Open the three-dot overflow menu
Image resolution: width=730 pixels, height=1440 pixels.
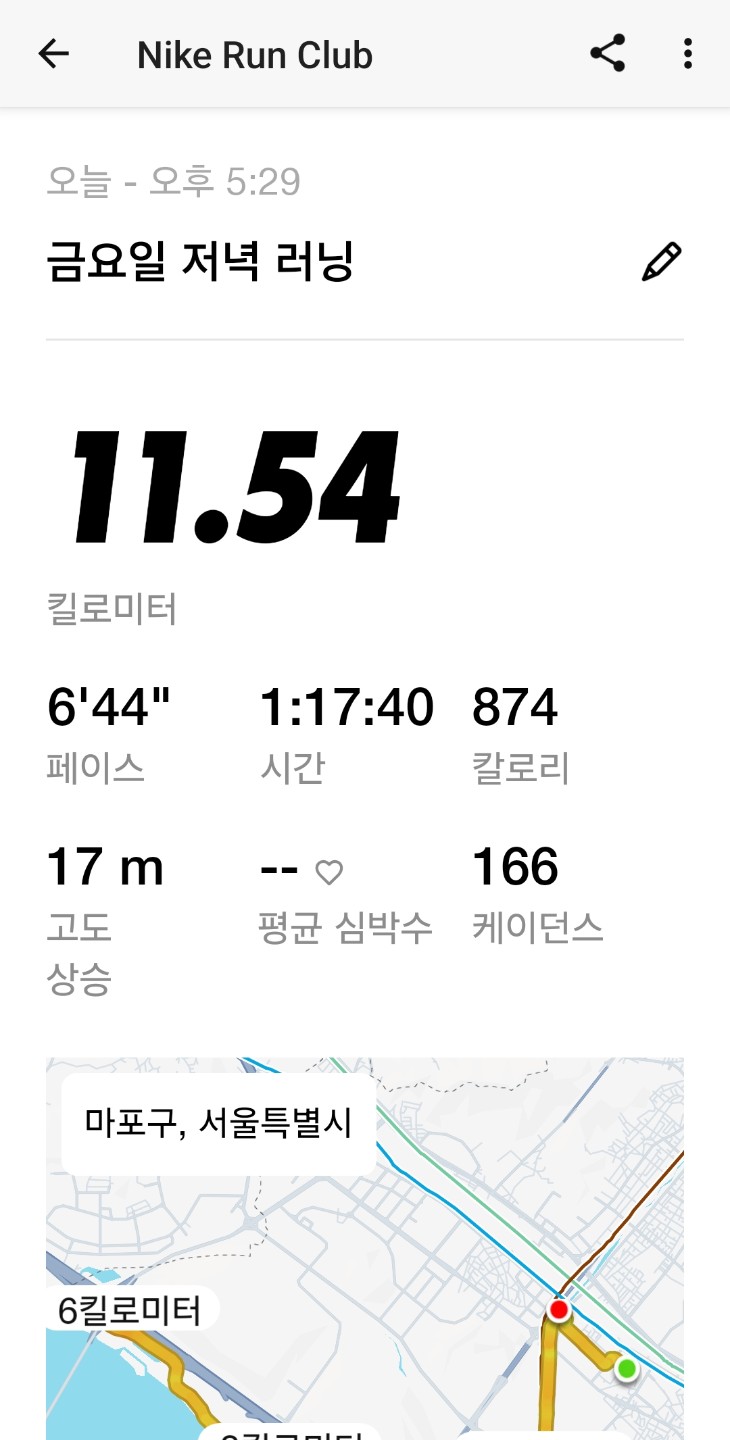pyautogui.click(x=687, y=54)
